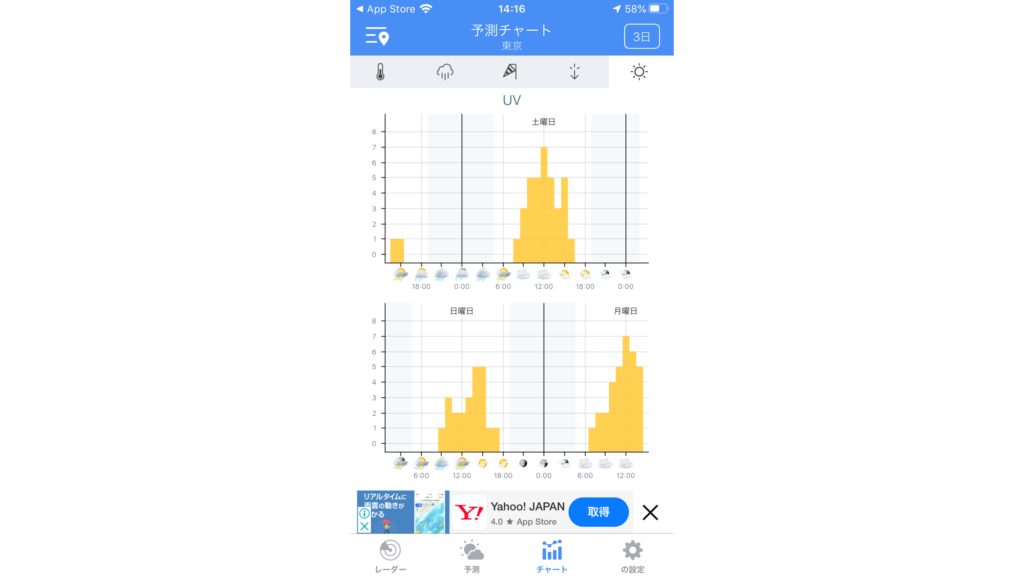Image resolution: width=1024 pixels, height=576 pixels.
Task: Go to the 予測 forecast tab
Action: 471,556
